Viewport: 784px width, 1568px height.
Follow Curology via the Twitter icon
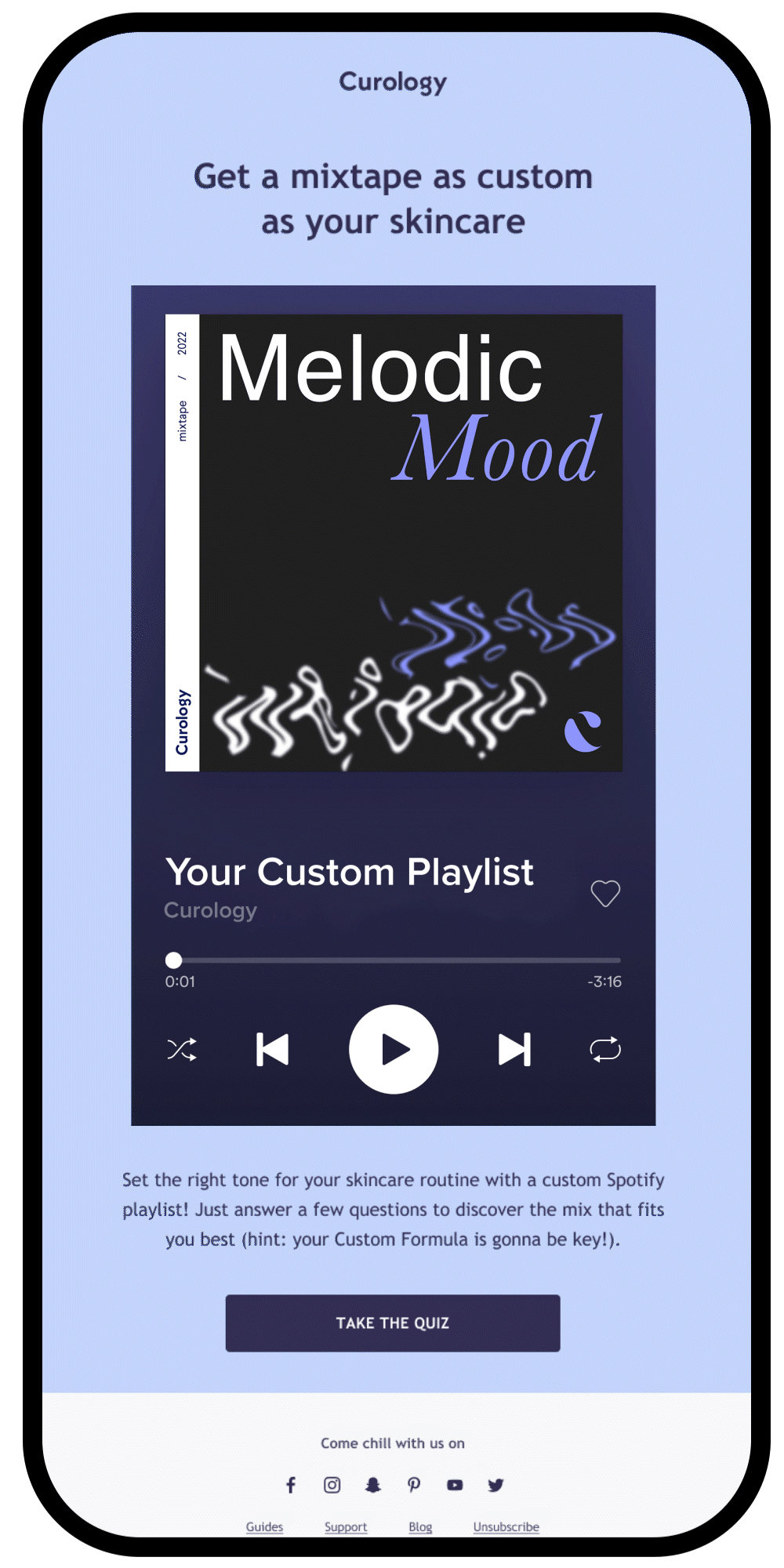[495, 1485]
